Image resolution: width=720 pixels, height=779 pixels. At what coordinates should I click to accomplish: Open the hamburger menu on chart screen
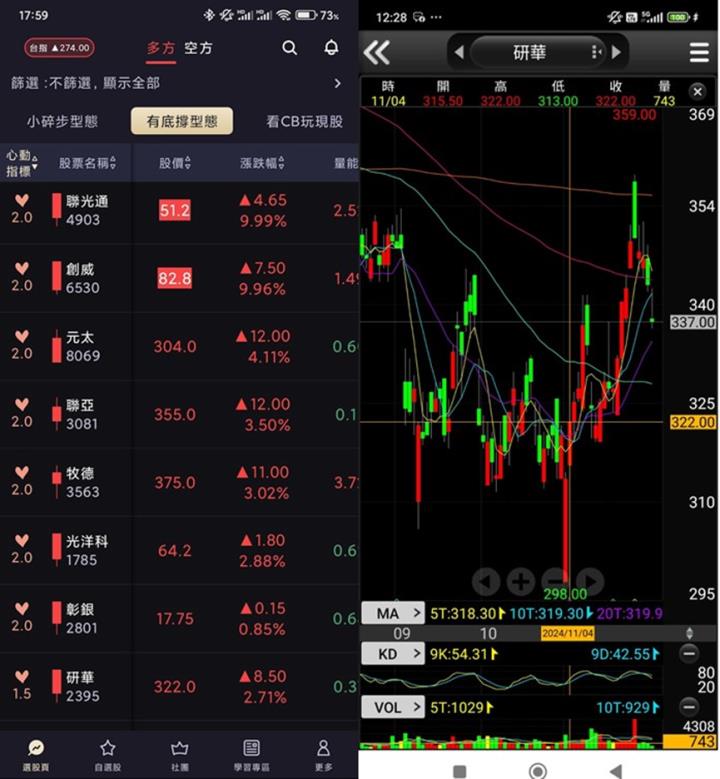[x=697, y=52]
